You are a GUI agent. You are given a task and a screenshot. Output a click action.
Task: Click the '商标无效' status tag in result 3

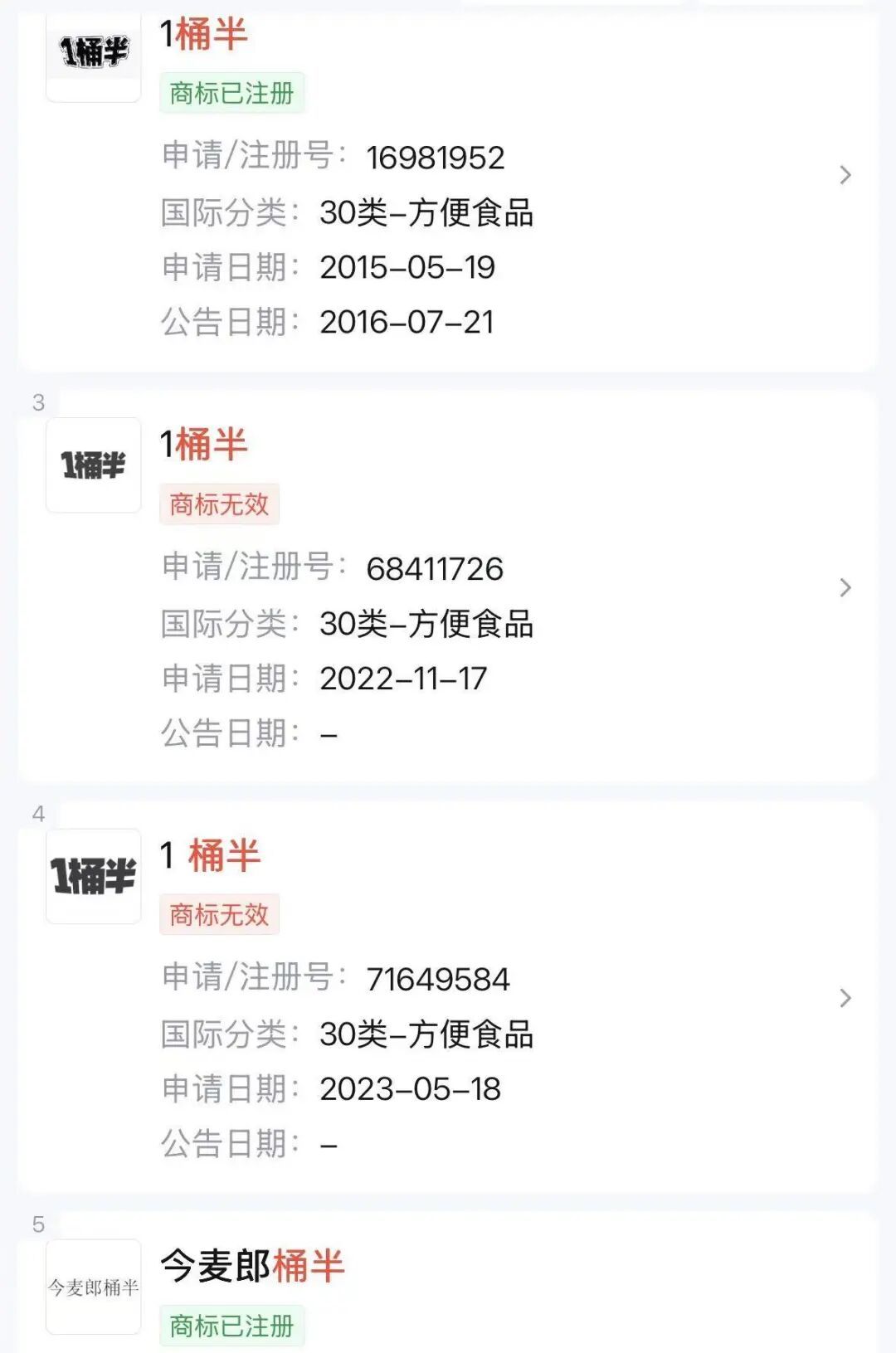220,504
